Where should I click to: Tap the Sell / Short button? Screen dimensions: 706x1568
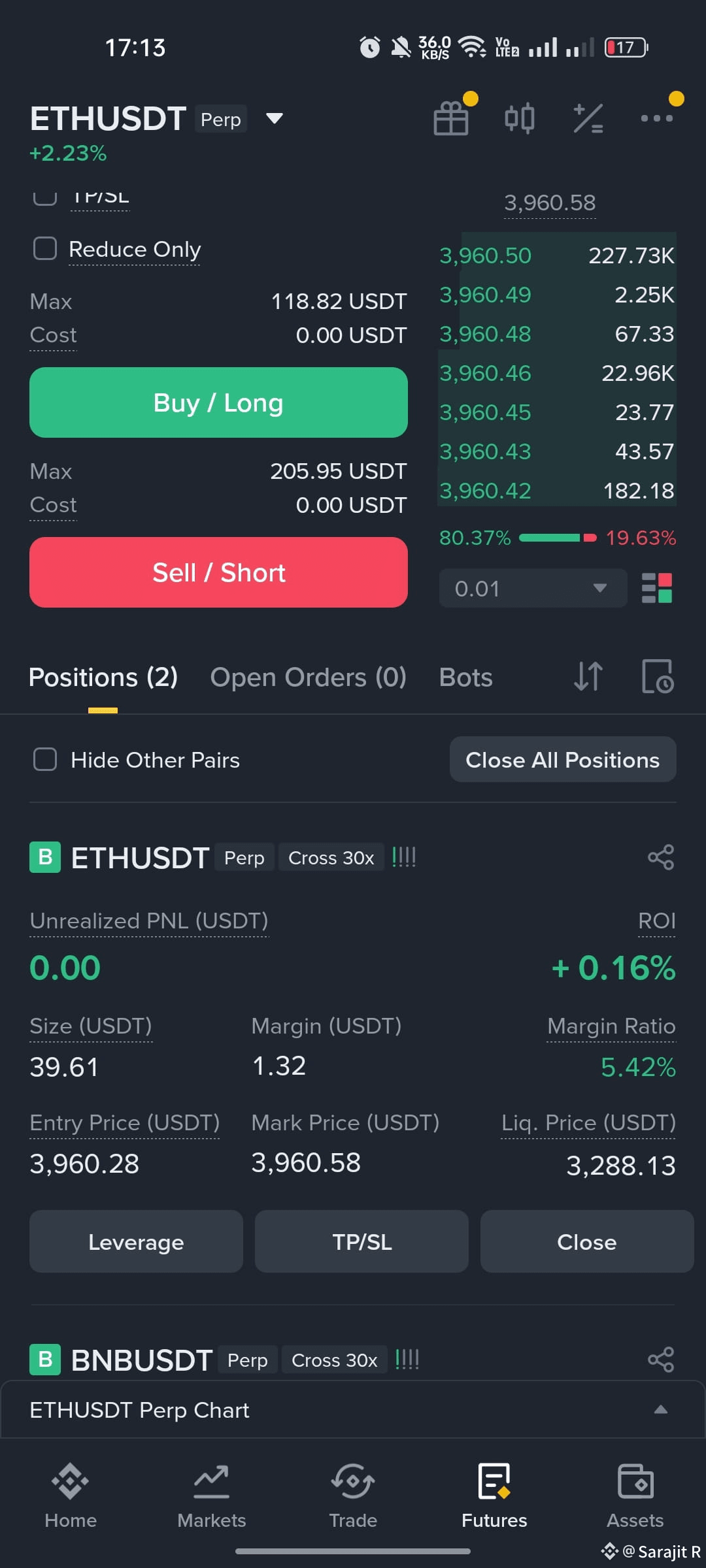(x=218, y=572)
